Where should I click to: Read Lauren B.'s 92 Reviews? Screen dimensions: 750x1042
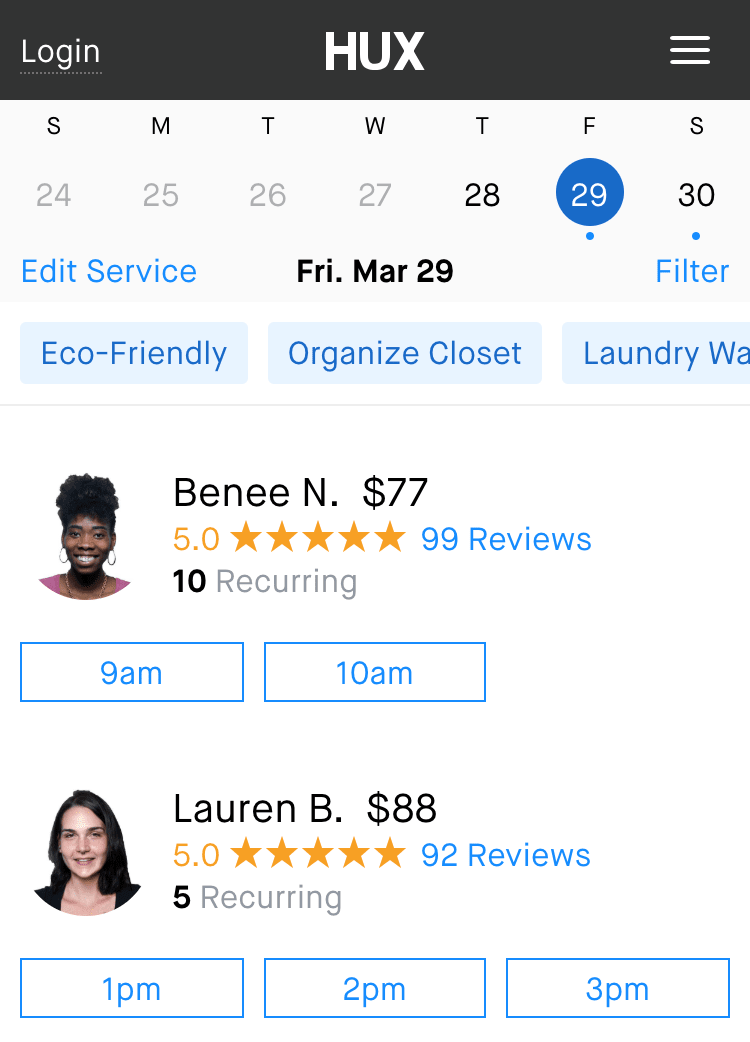(506, 855)
